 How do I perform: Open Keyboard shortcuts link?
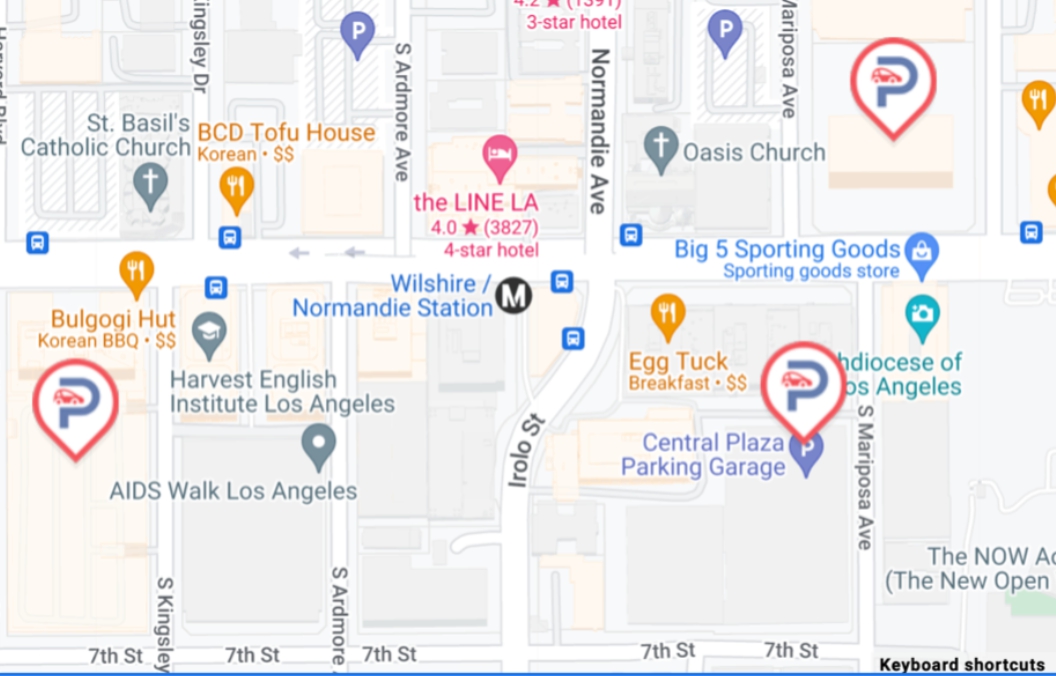point(961,665)
